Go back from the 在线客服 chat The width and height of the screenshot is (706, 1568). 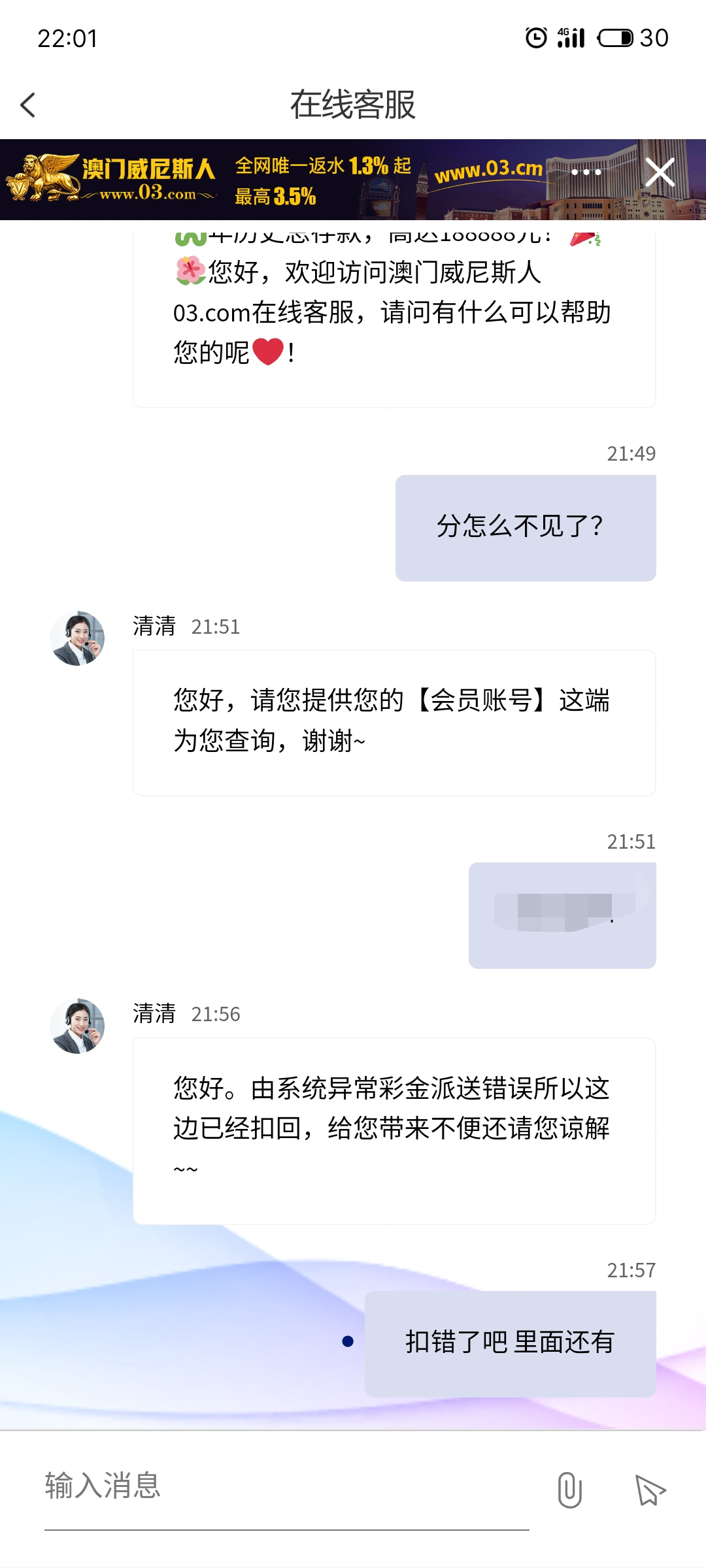coord(28,105)
